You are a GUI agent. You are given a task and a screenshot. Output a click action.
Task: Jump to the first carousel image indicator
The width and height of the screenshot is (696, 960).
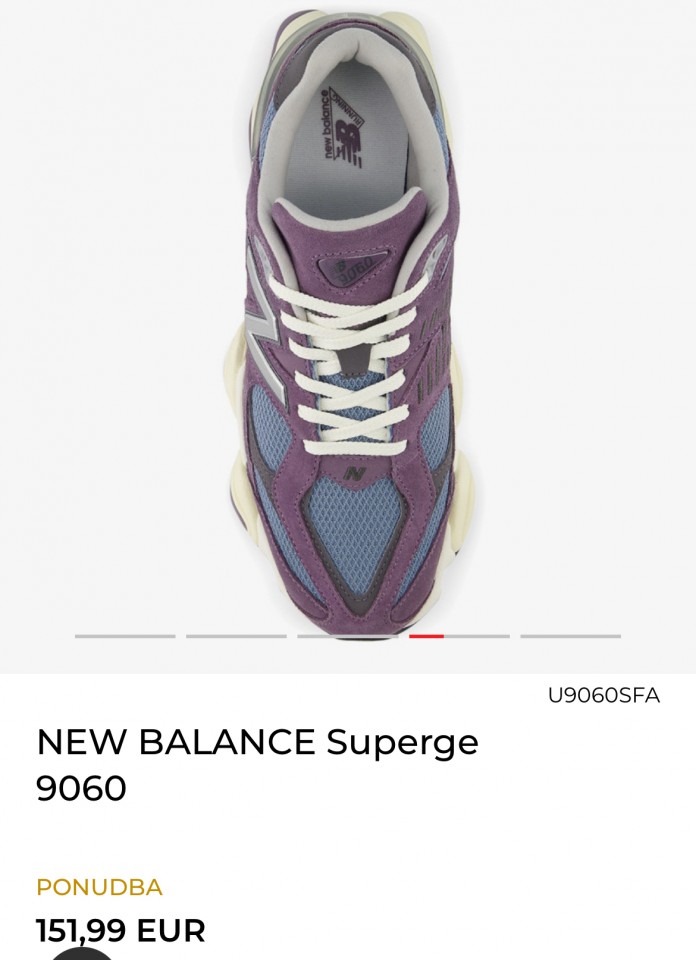click(x=125, y=636)
